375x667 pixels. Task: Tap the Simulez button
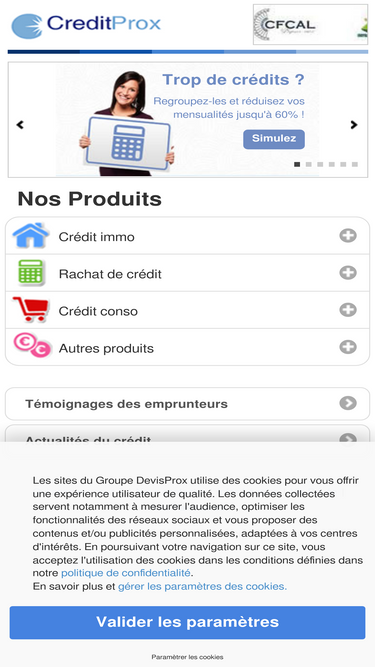[274, 139]
